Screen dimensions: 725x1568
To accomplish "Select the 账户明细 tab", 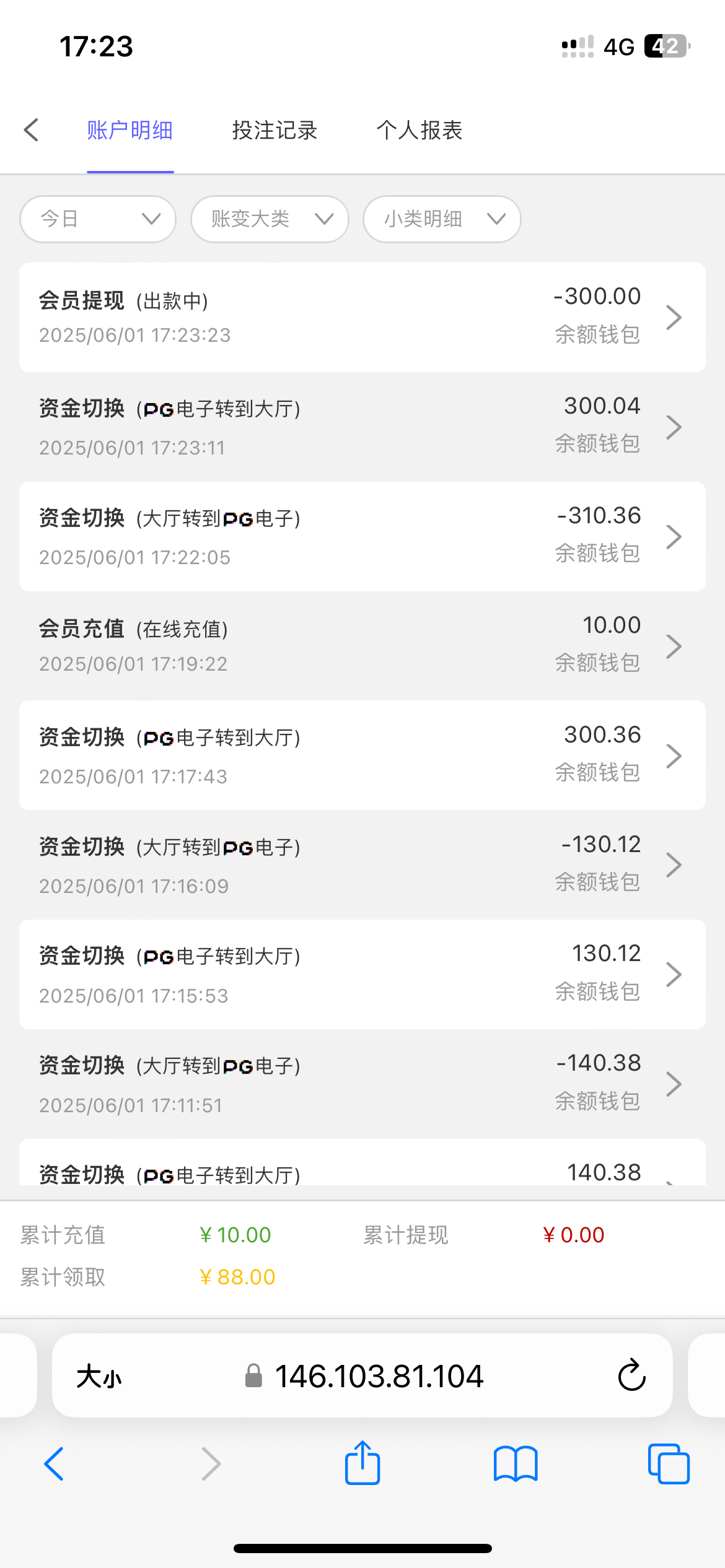I will (130, 130).
